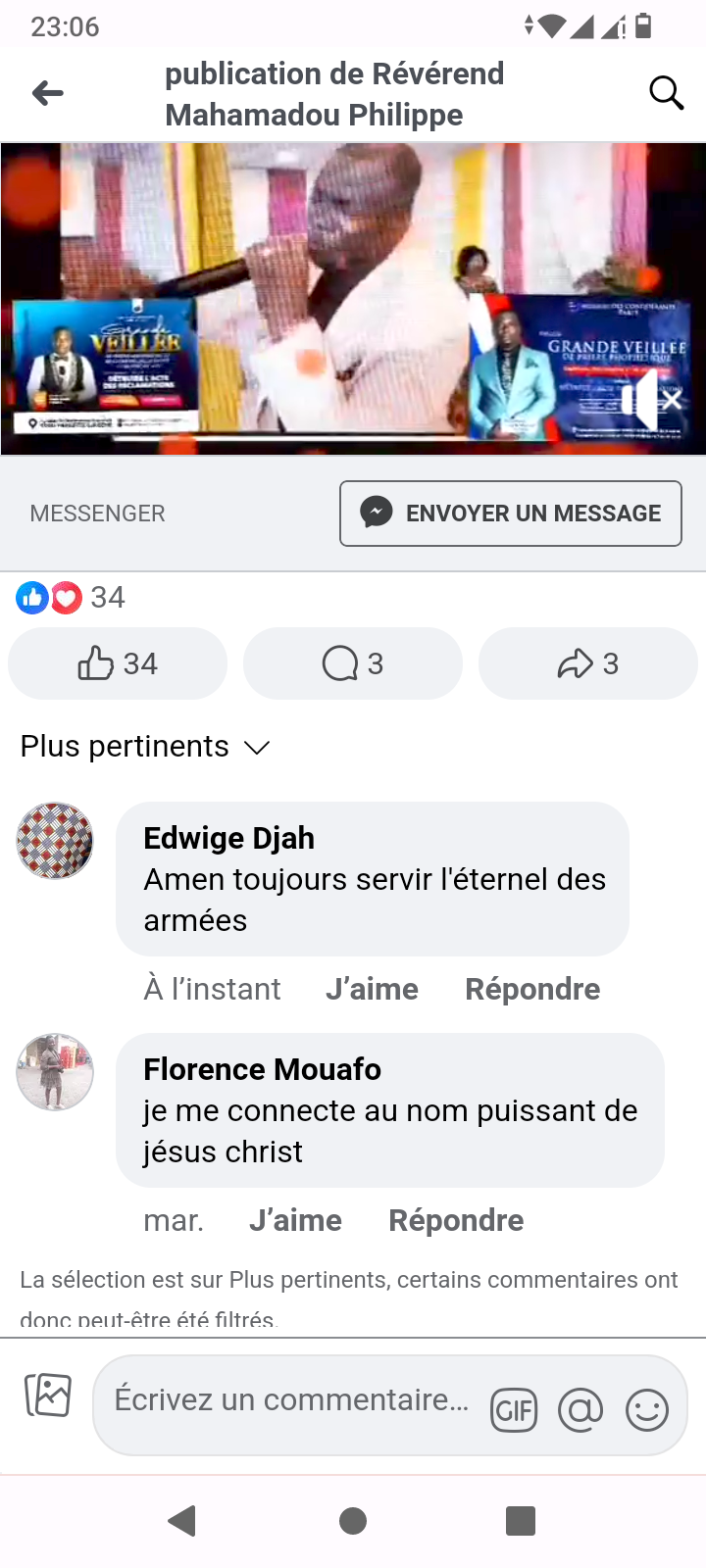This screenshot has height=1568, width=706.
Task: Open the comments button showing 3
Action: tap(353, 663)
